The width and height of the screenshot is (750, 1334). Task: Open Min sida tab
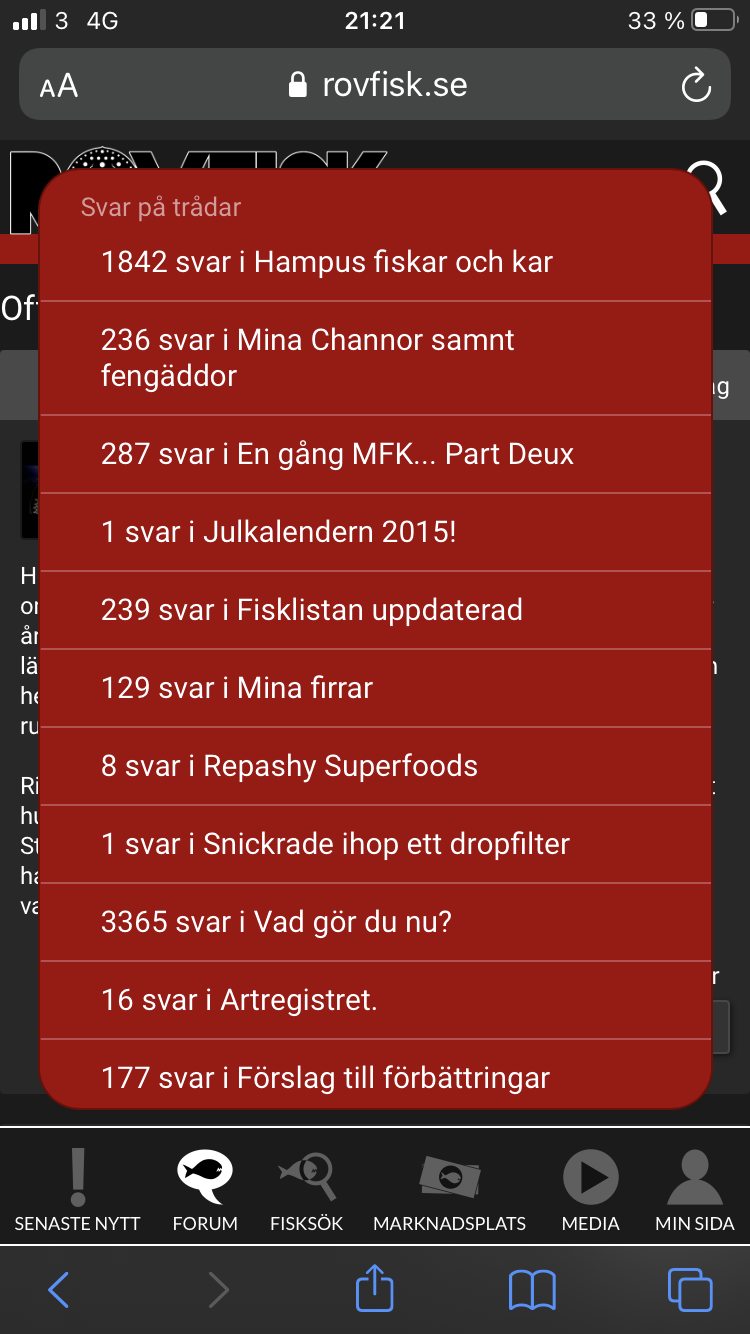point(694,1190)
